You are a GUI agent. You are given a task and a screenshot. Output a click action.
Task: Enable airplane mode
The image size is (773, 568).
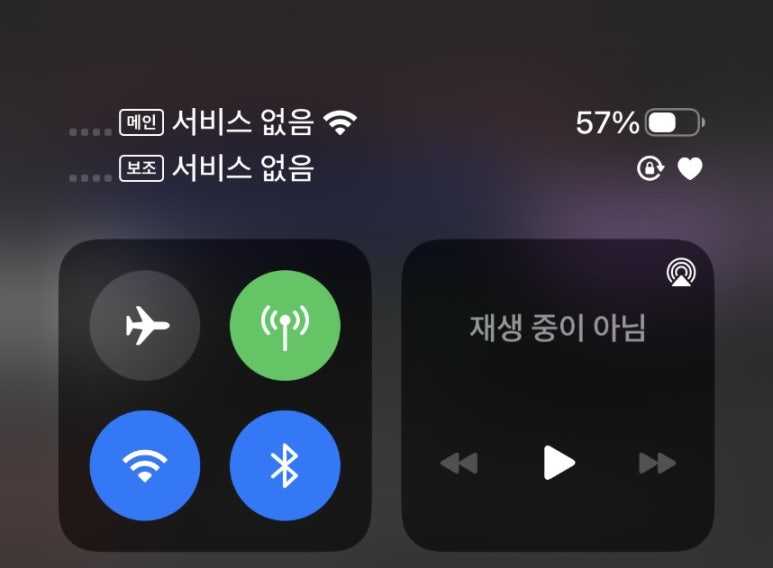point(145,326)
